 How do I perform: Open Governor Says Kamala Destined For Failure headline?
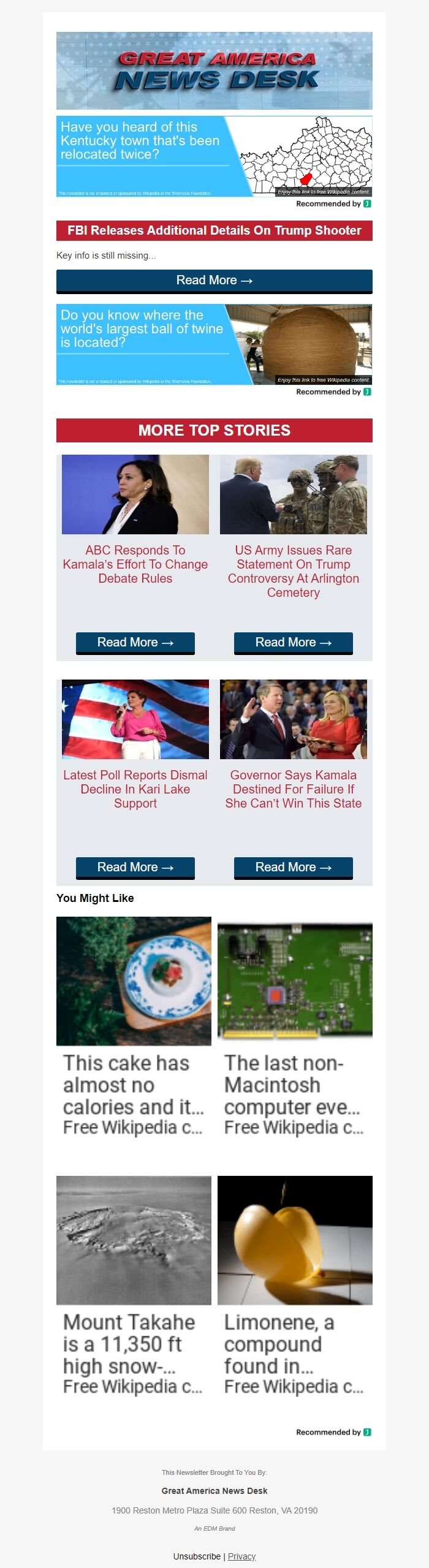pyautogui.click(x=294, y=789)
